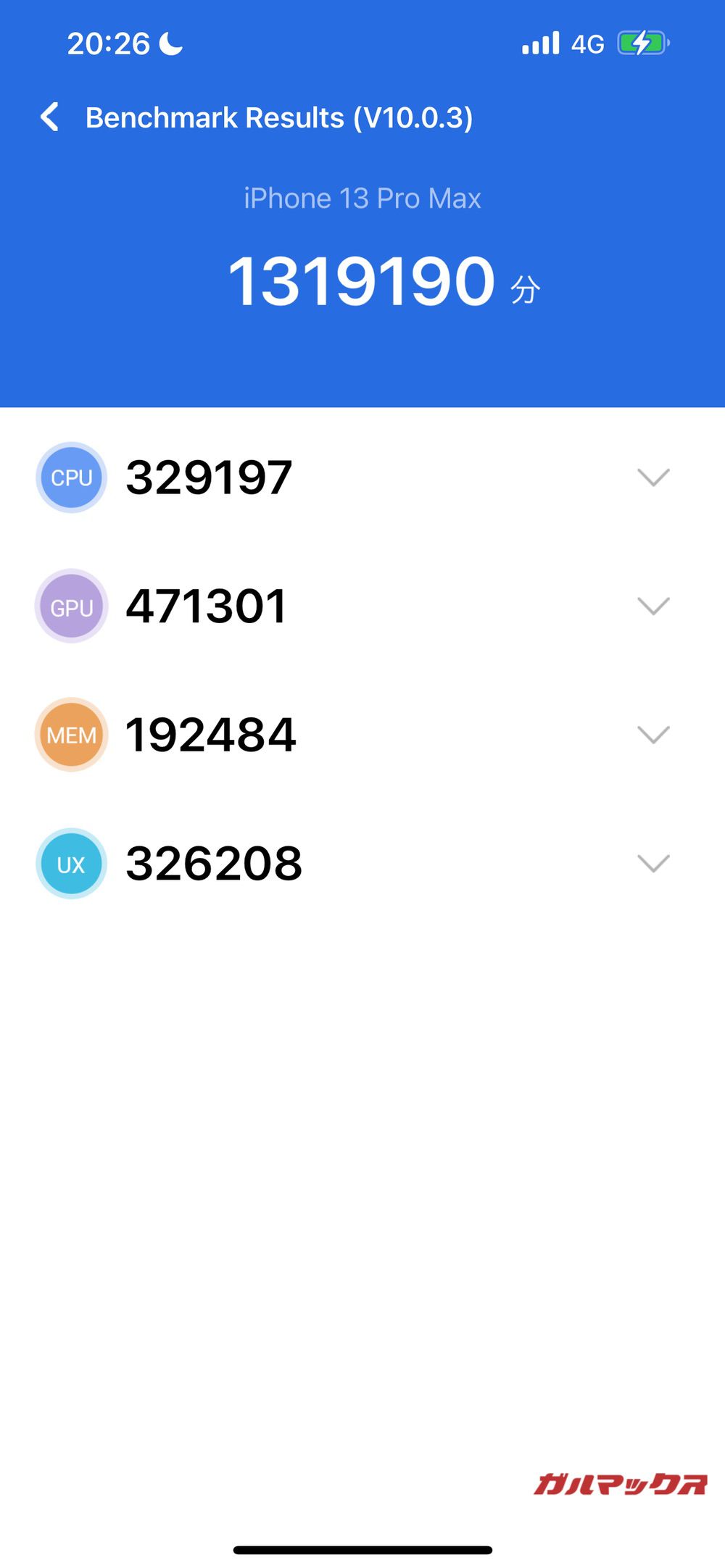Select the GPU score icon
The image size is (725, 1568).
pos(70,606)
